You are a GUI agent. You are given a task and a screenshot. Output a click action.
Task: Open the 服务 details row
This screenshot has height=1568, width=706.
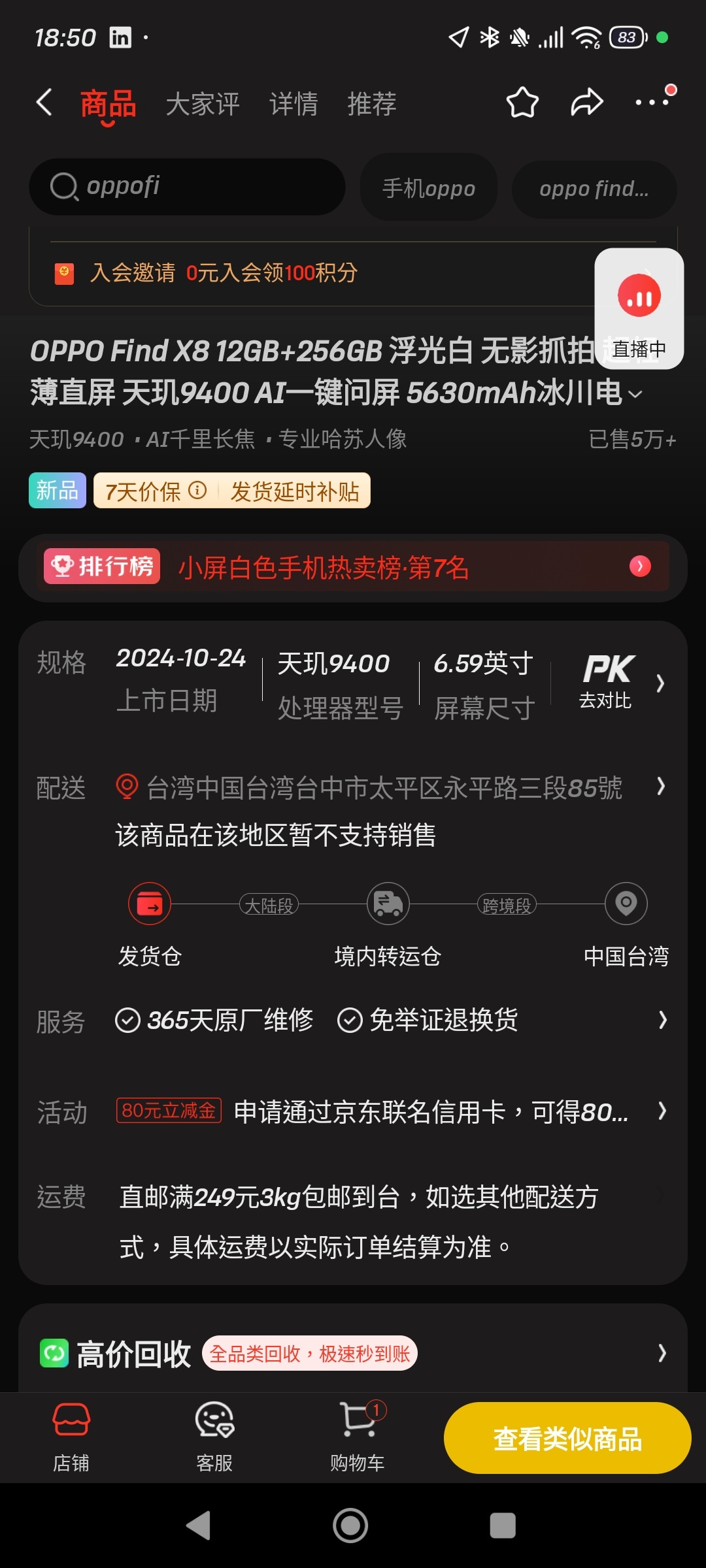coord(353,1020)
